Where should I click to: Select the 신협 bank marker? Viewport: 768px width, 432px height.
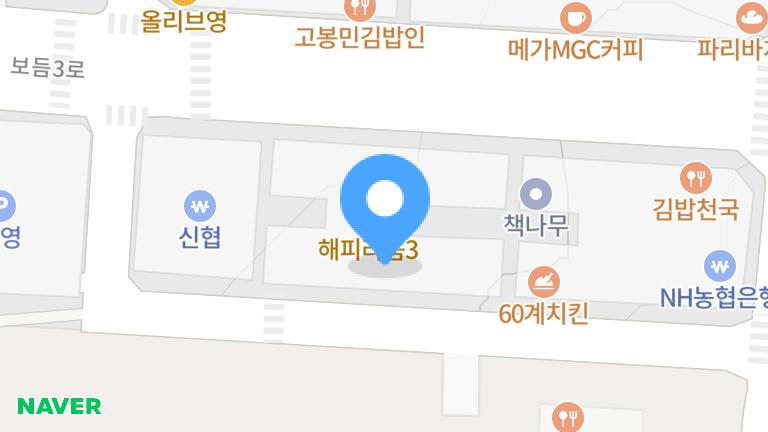click(200, 207)
